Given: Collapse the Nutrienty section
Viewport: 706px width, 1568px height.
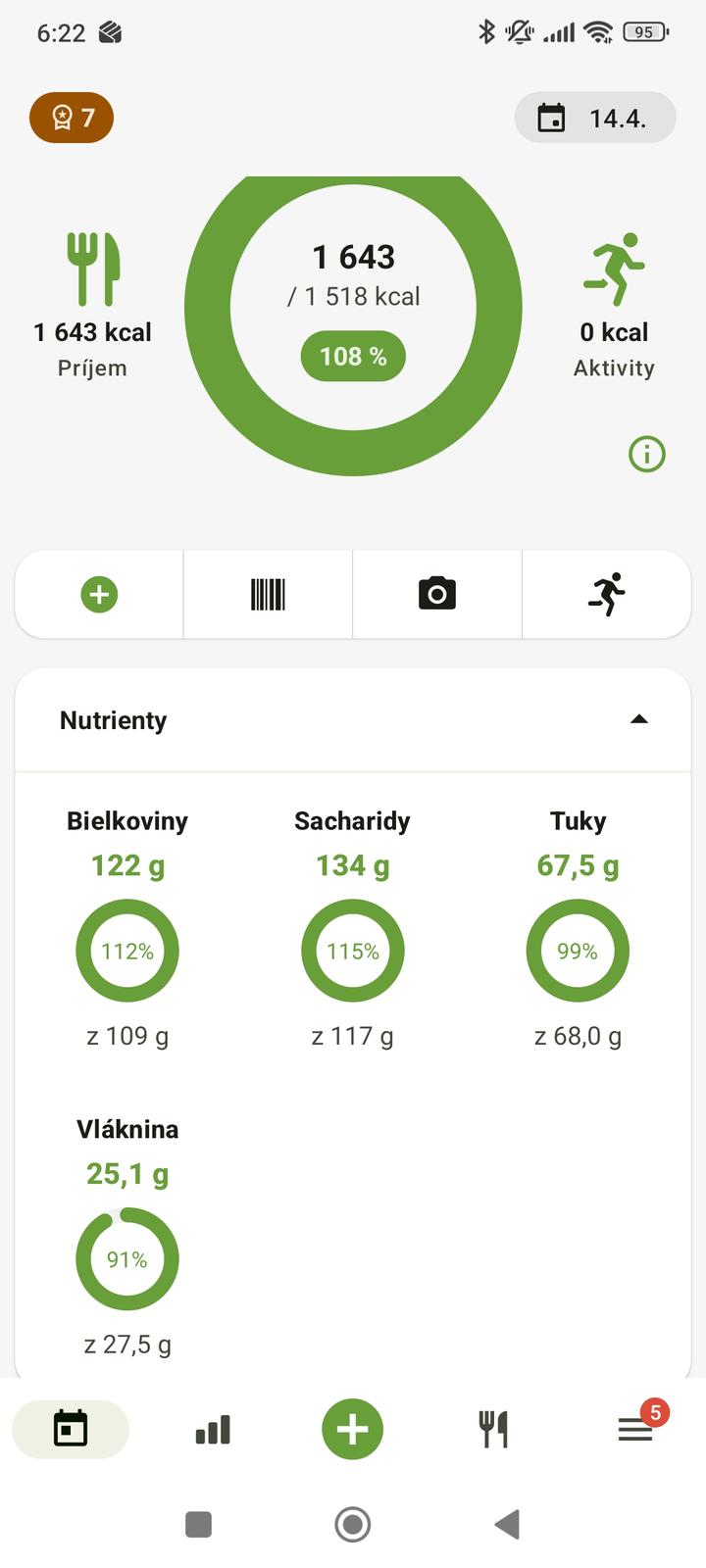Looking at the screenshot, I should [639, 719].
